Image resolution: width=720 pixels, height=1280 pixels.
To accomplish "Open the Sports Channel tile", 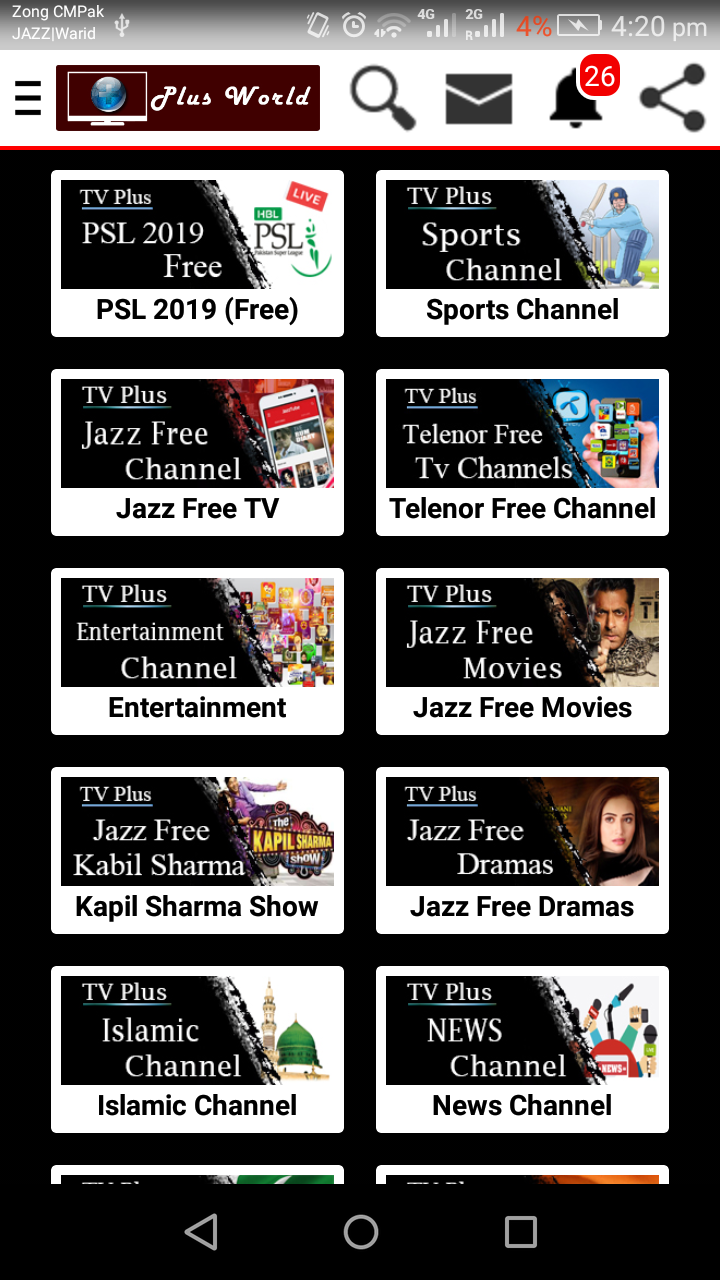I will 522,253.
